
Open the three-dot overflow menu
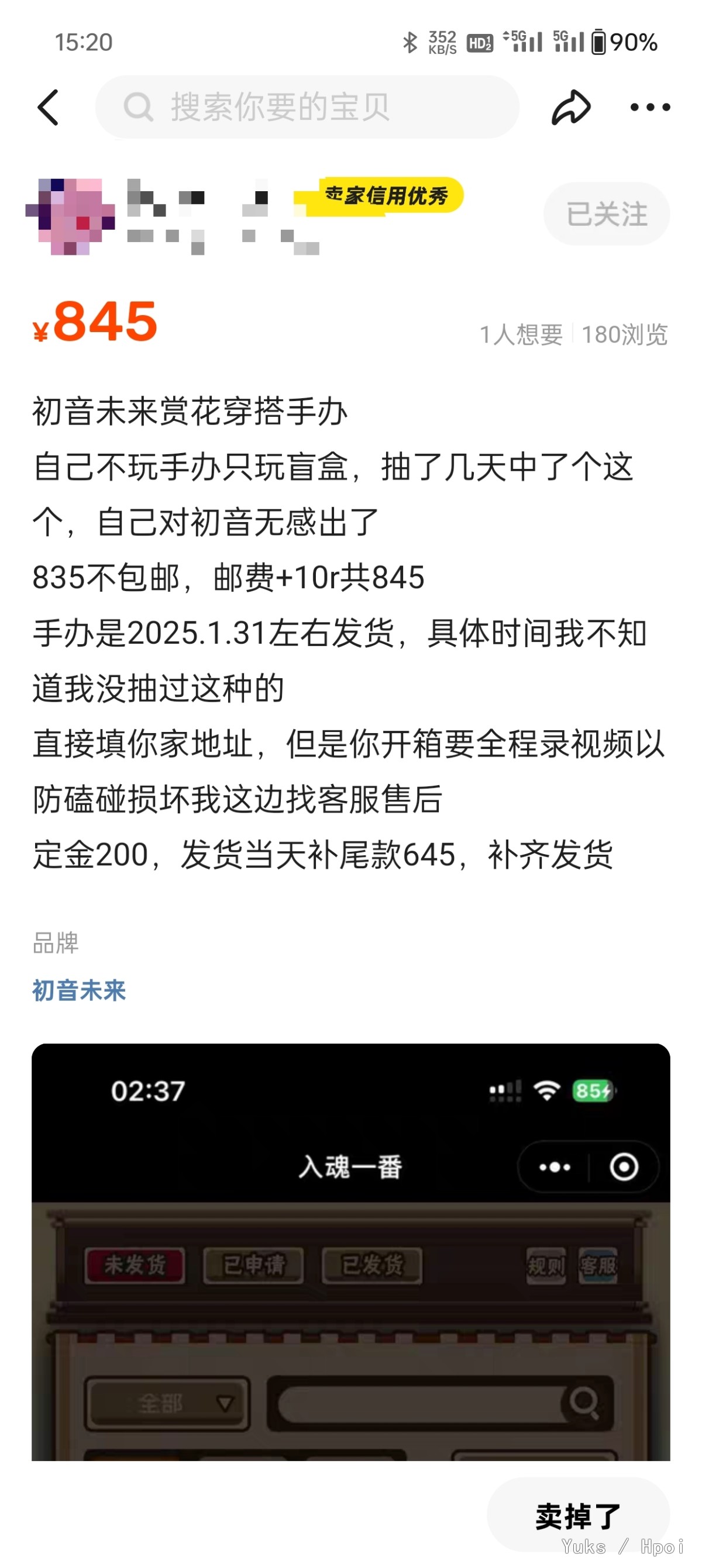tap(649, 107)
